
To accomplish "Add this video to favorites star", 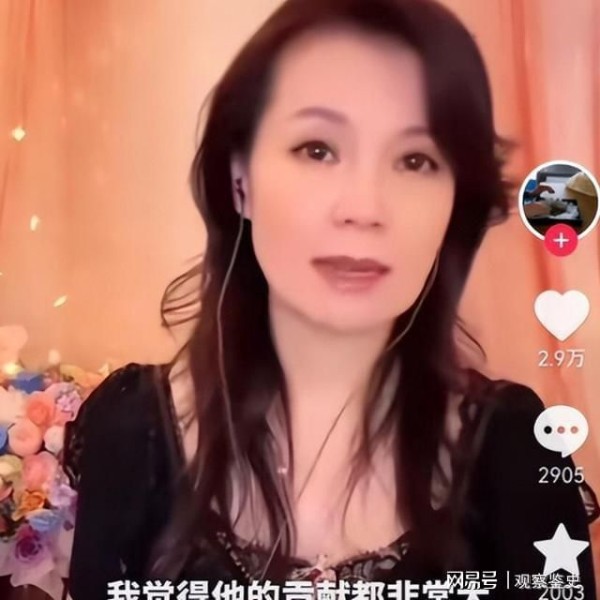I will [x=561, y=550].
